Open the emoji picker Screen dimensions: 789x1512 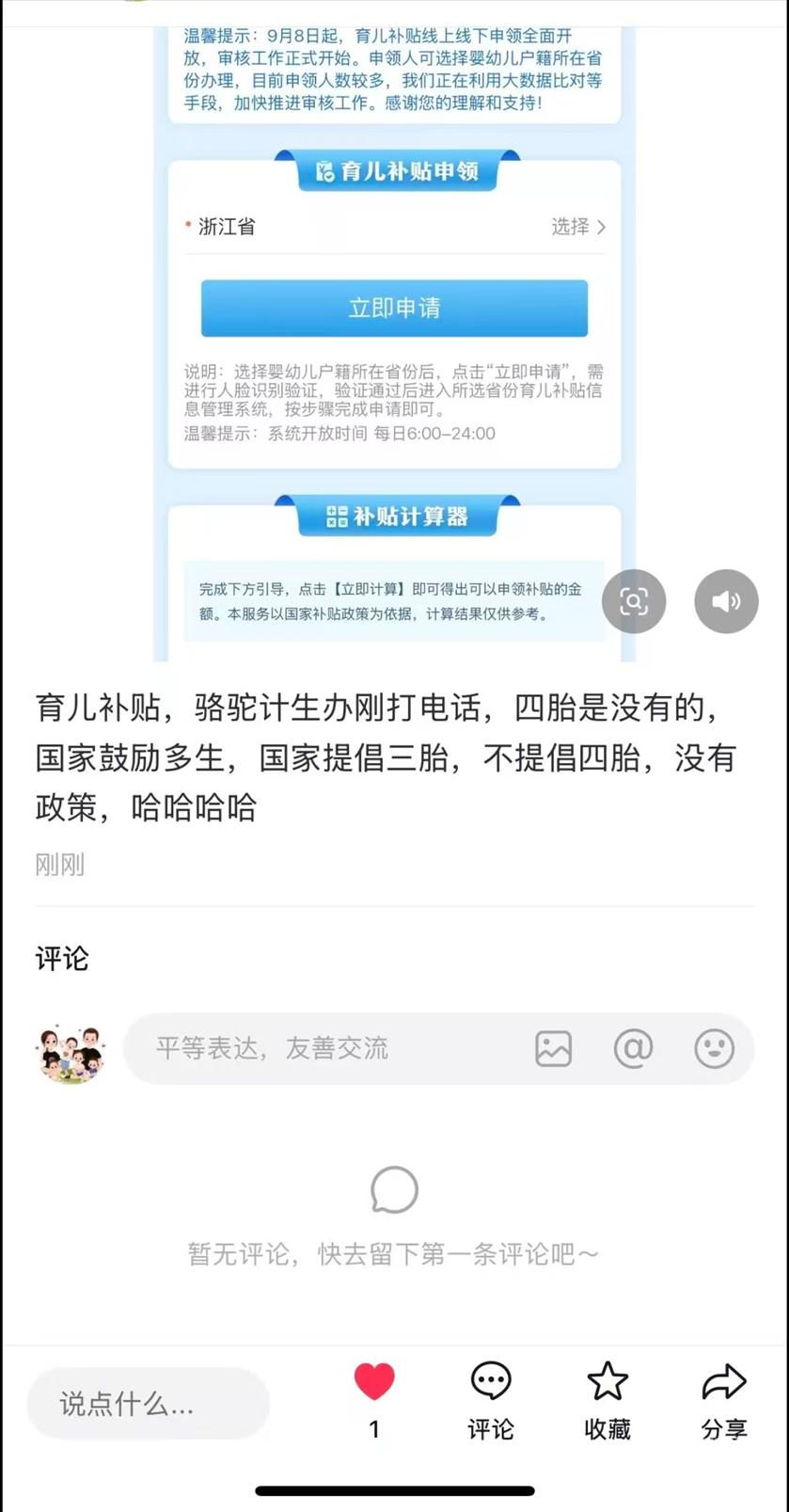point(714,1048)
